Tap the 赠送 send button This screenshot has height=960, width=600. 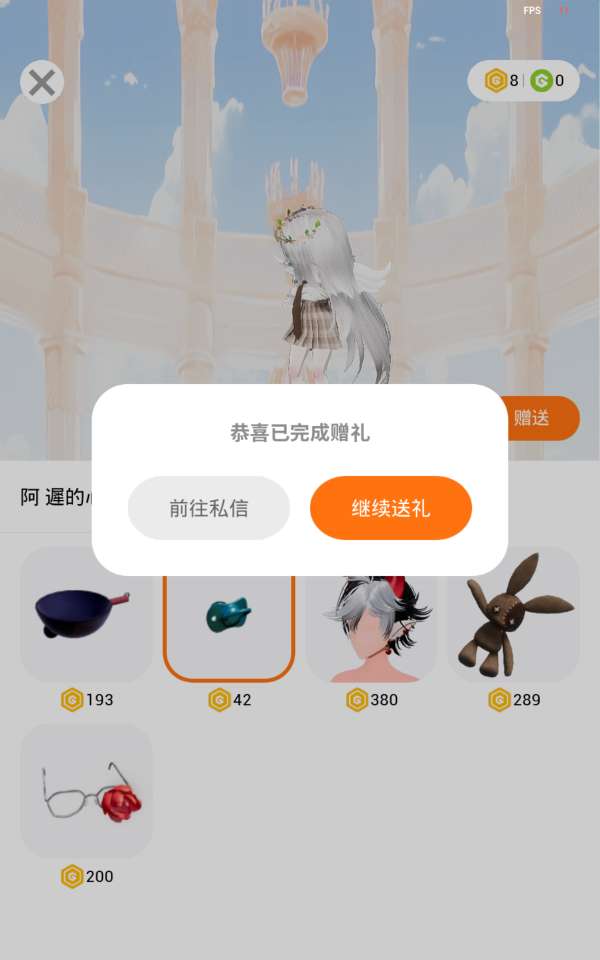coord(541,418)
